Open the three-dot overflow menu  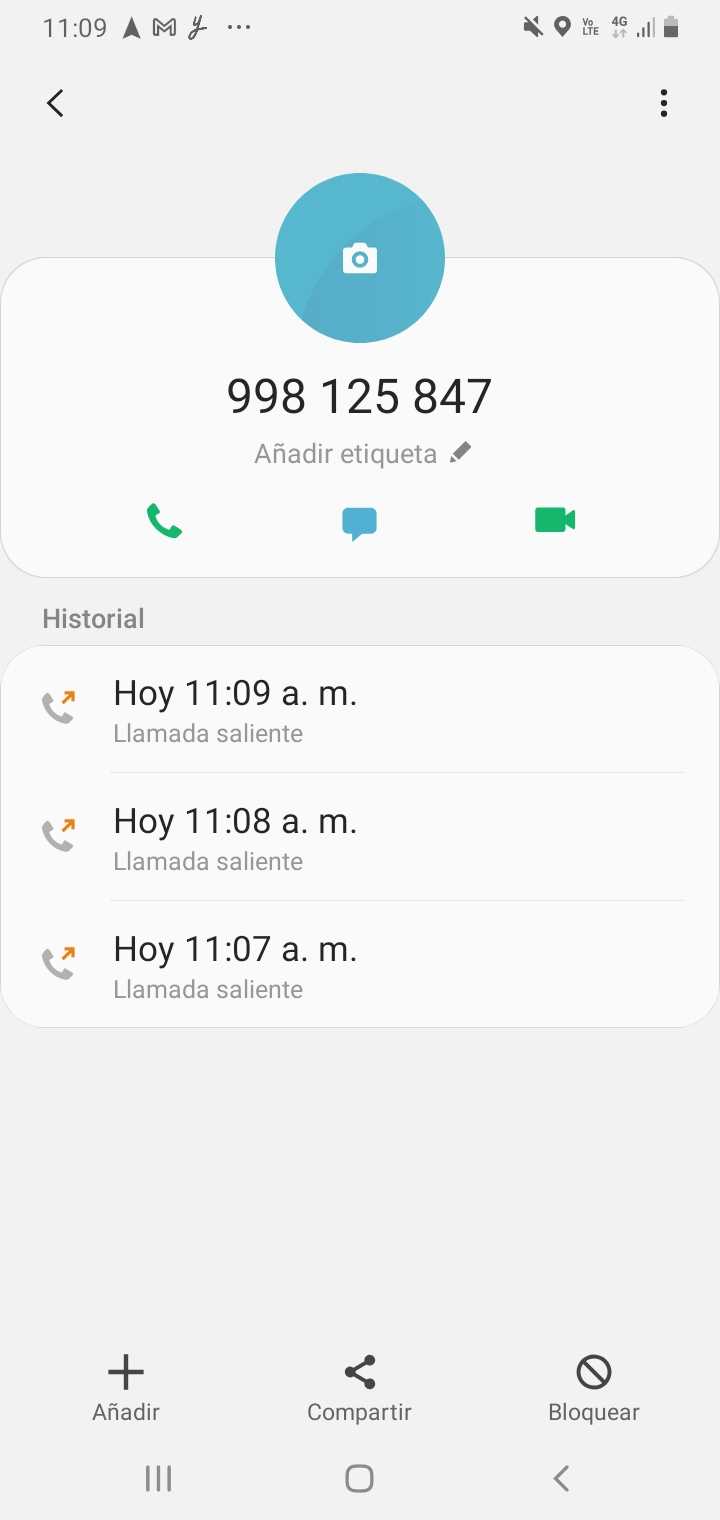coord(663,103)
